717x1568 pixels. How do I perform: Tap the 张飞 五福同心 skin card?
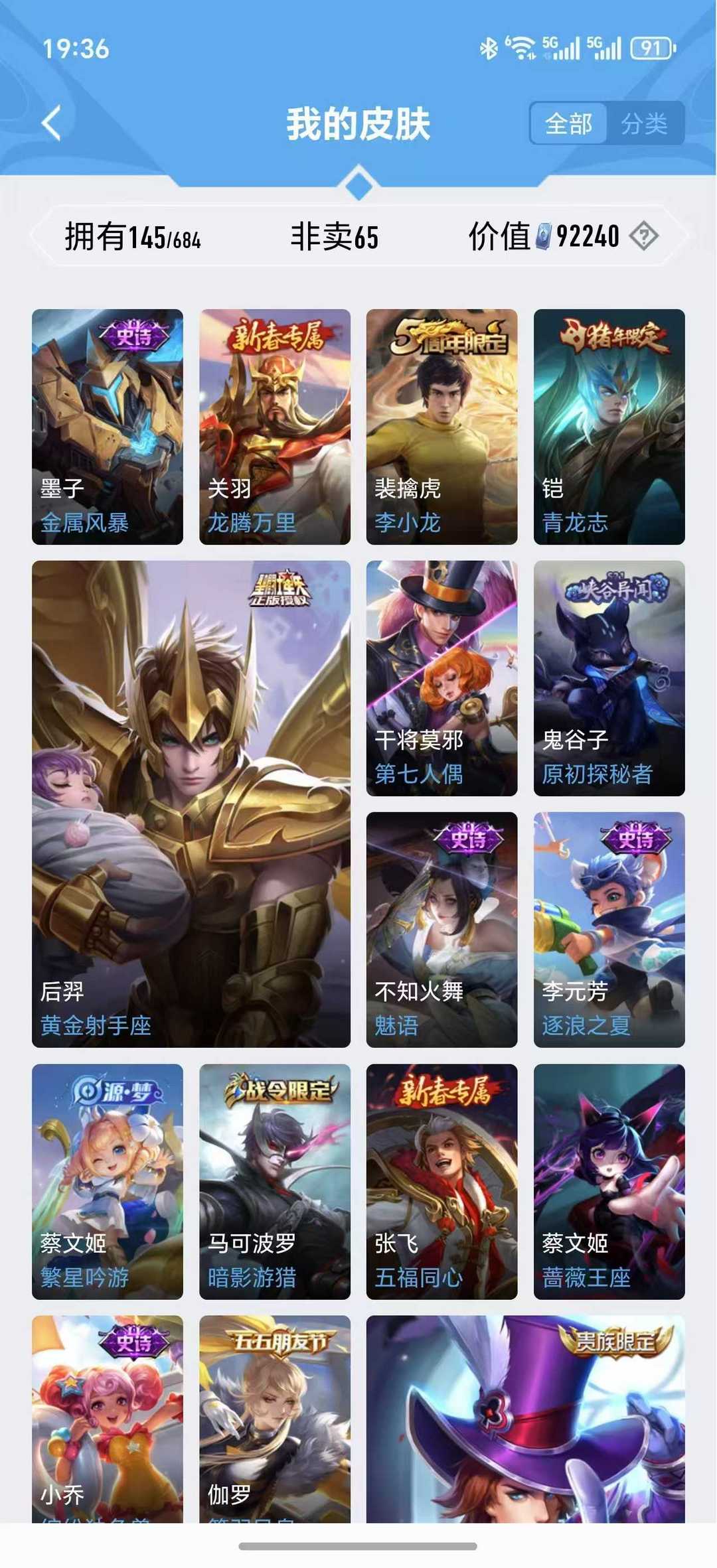[x=441, y=1182]
